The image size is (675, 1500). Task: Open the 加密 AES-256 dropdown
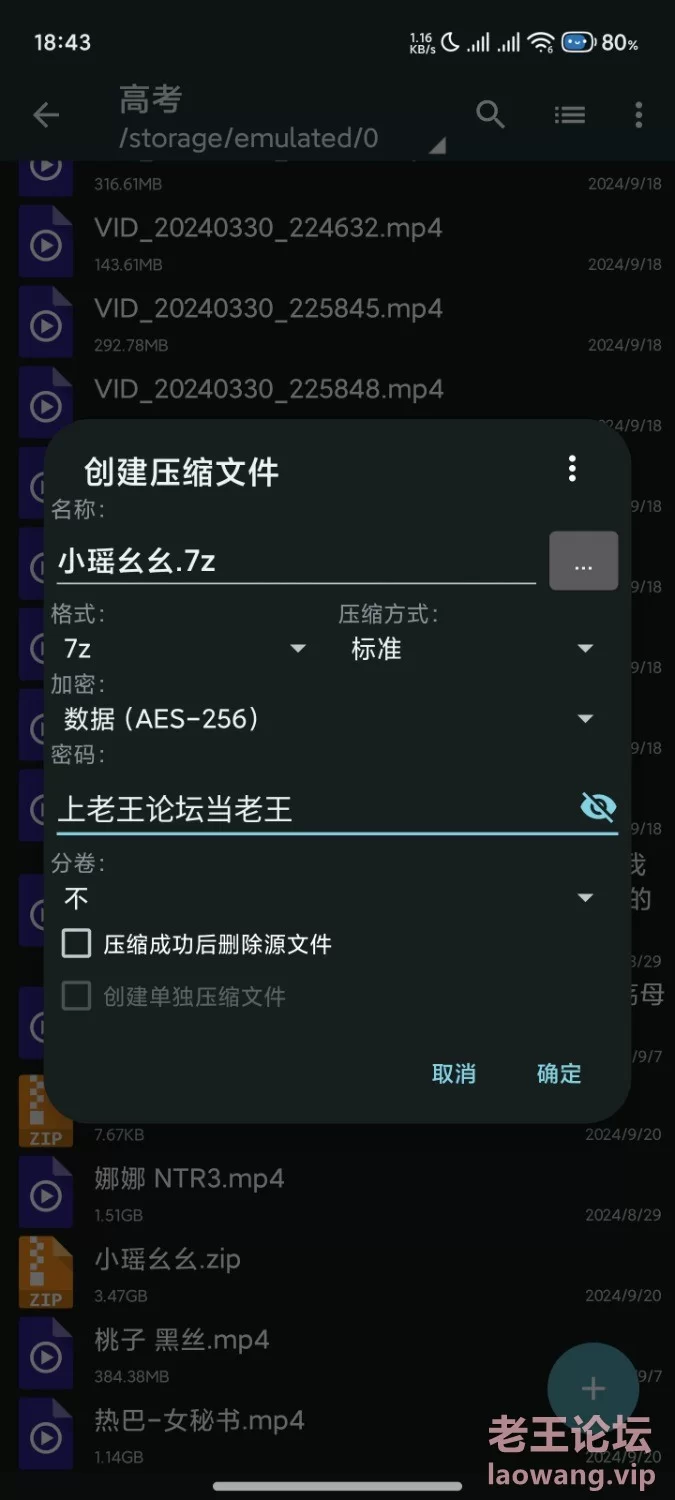click(x=330, y=718)
